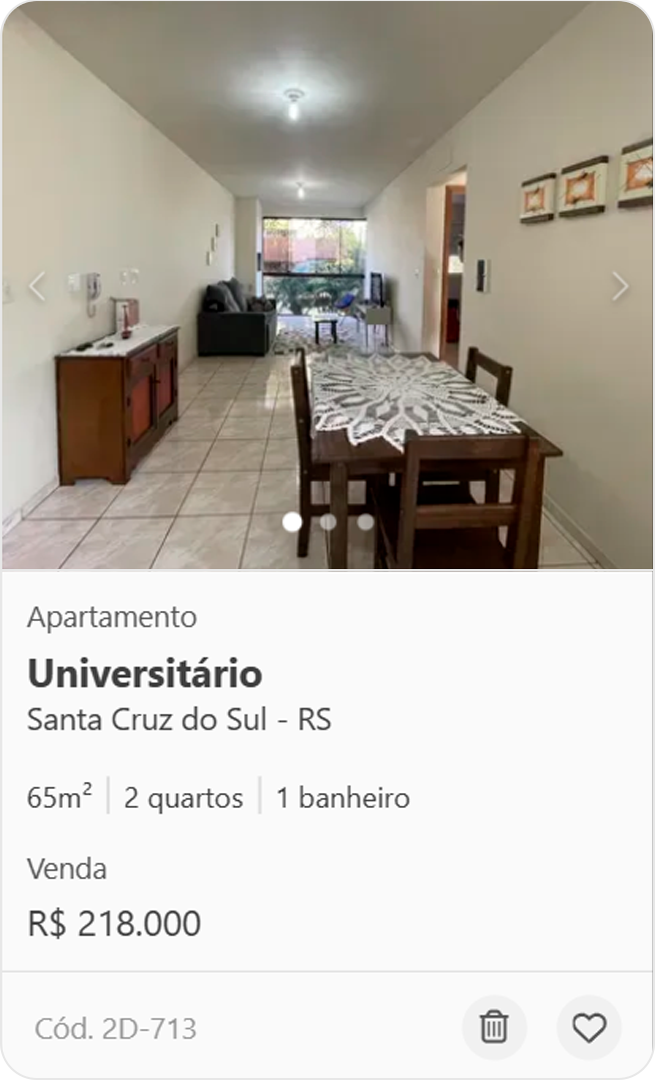Screen dimensions: 655x1080
Task: Delete listing Cód. 2D-713
Action: click(x=494, y=1027)
